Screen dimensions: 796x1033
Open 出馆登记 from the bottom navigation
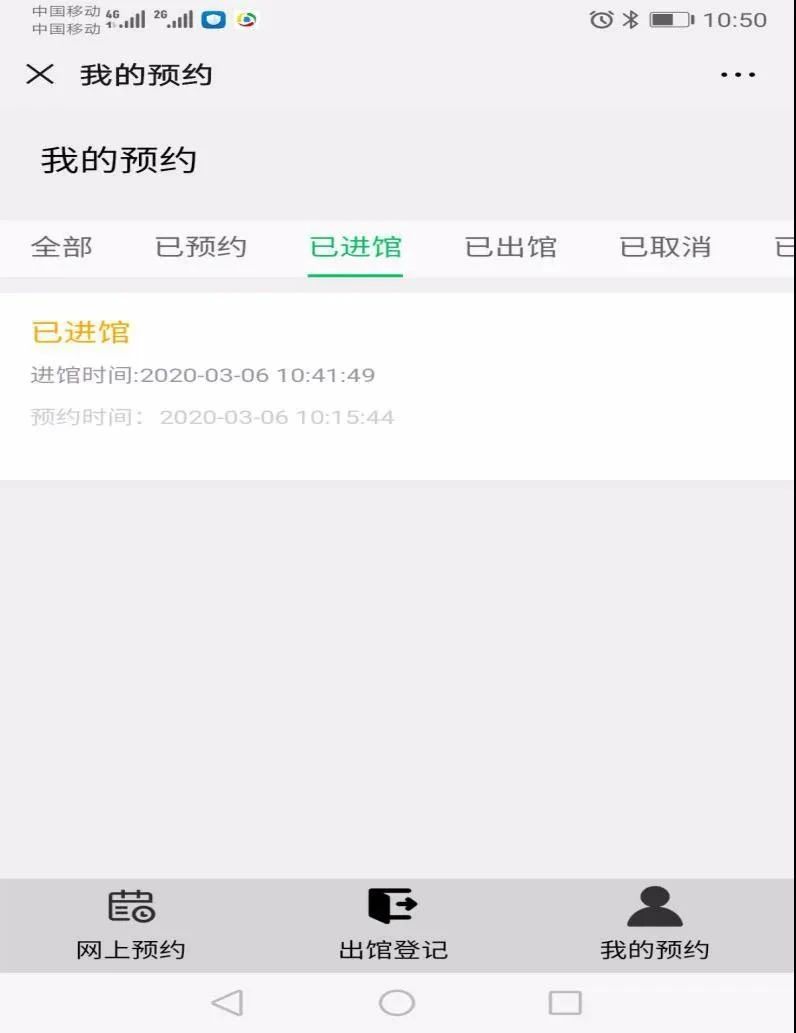[x=393, y=924]
